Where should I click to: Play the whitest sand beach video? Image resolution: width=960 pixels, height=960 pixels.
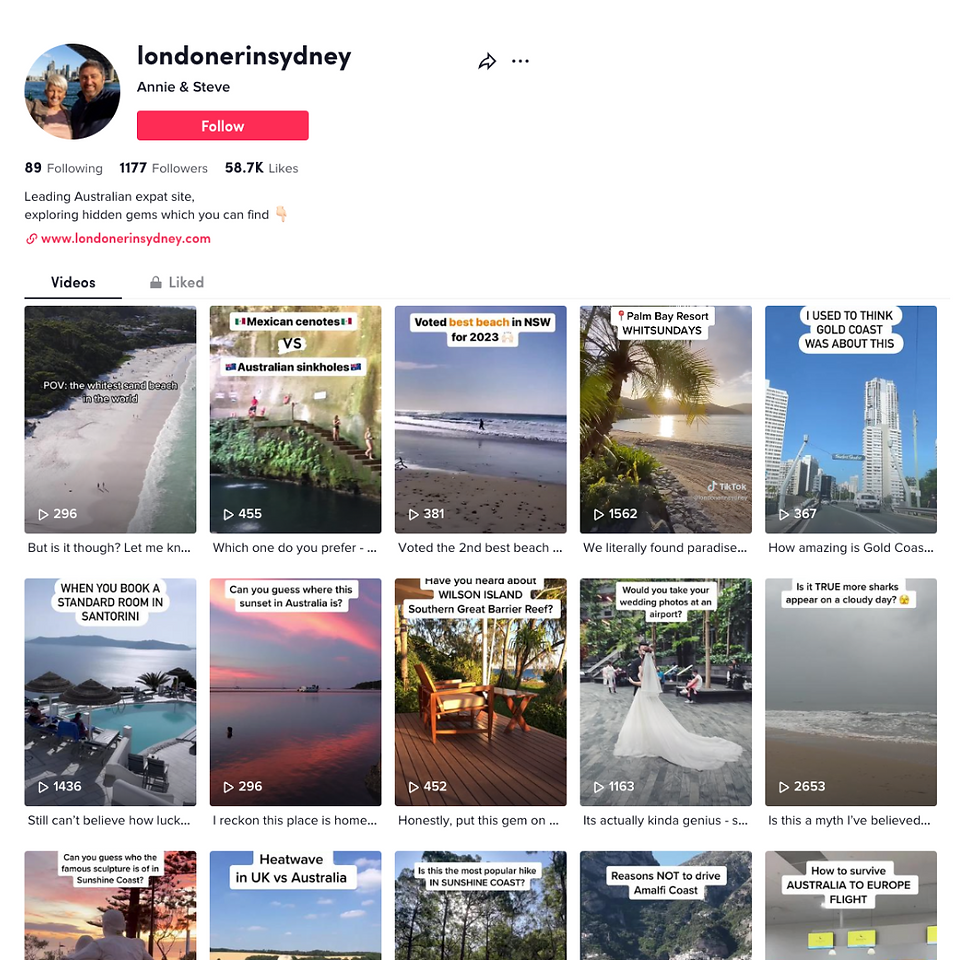click(x=110, y=419)
